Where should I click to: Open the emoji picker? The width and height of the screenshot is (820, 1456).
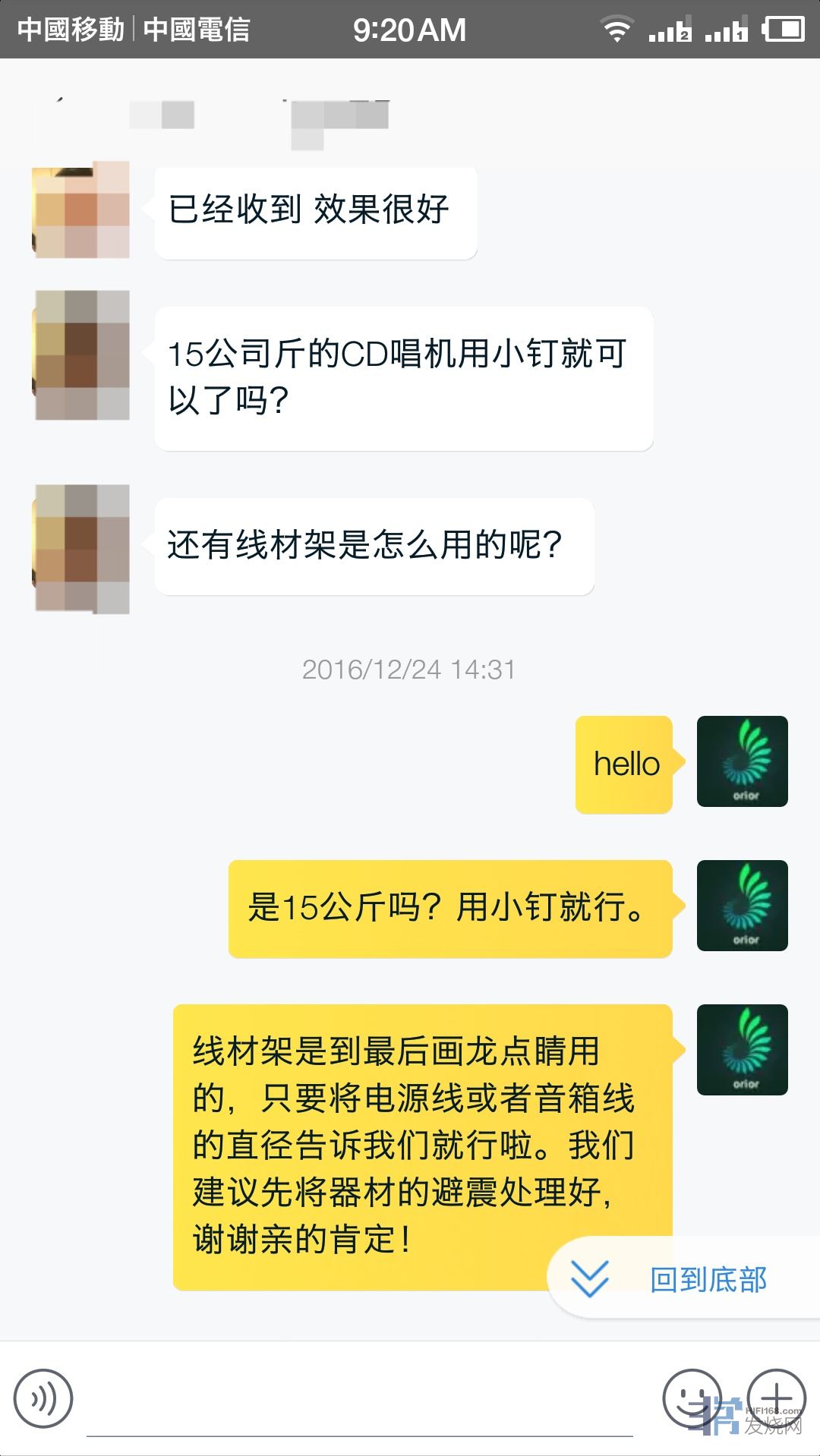click(691, 1397)
